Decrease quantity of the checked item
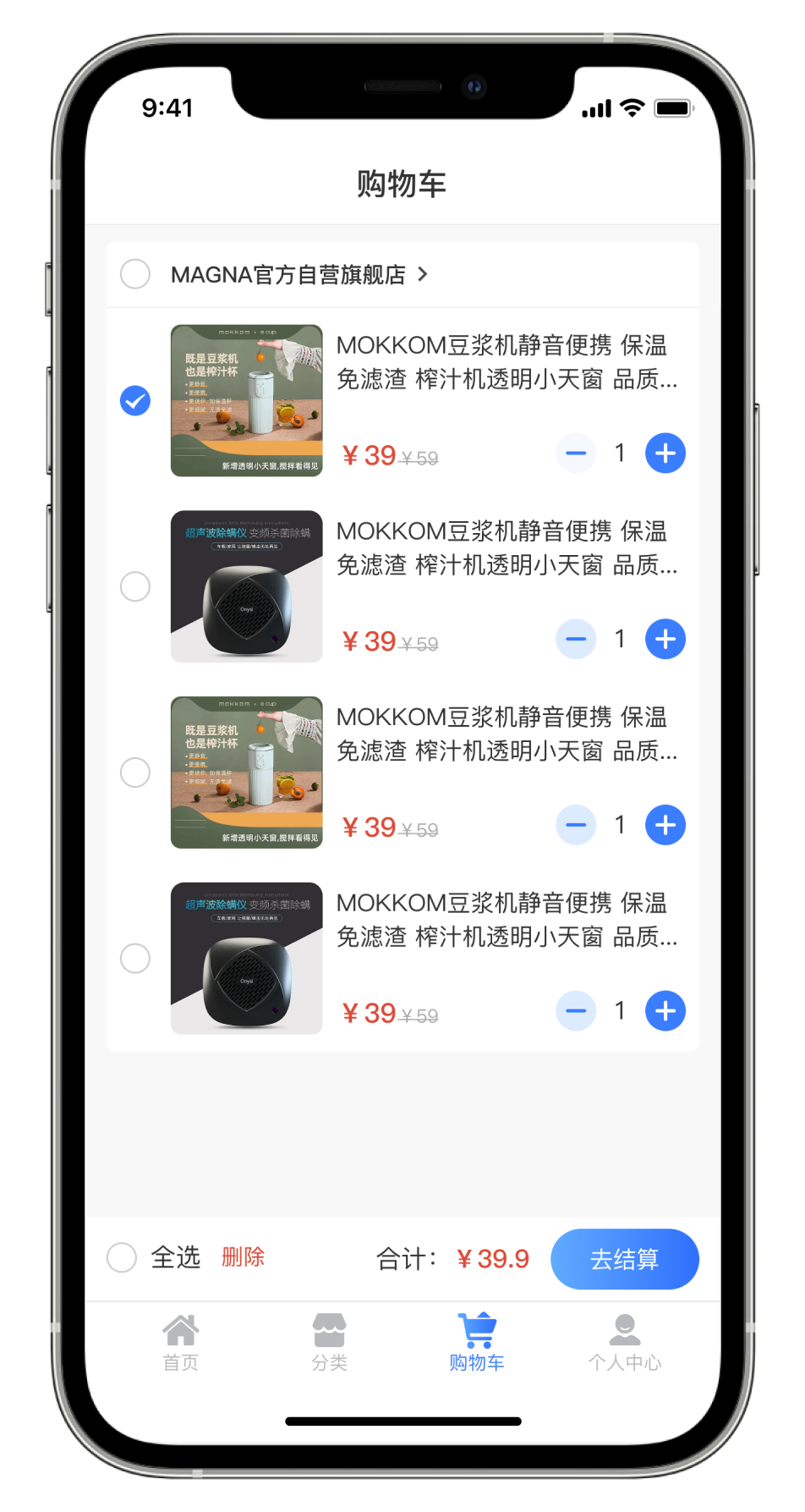 (576, 454)
